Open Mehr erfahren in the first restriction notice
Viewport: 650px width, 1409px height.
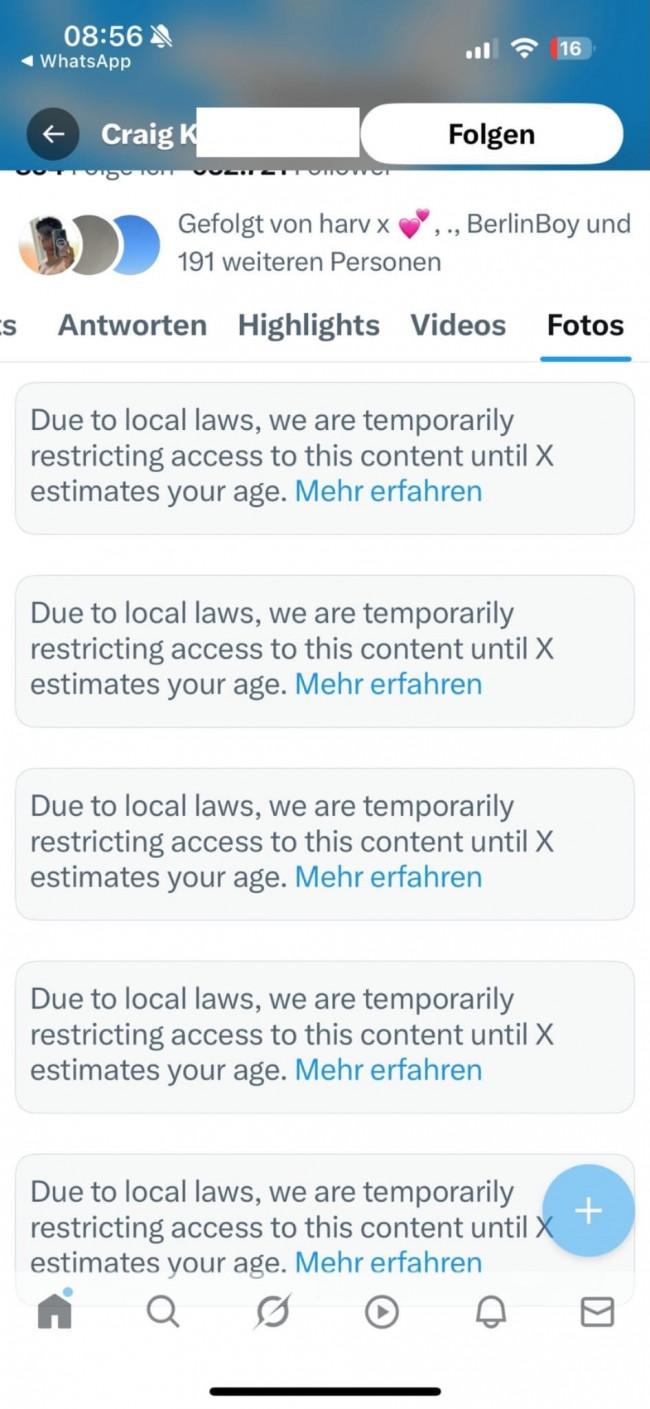[388, 491]
